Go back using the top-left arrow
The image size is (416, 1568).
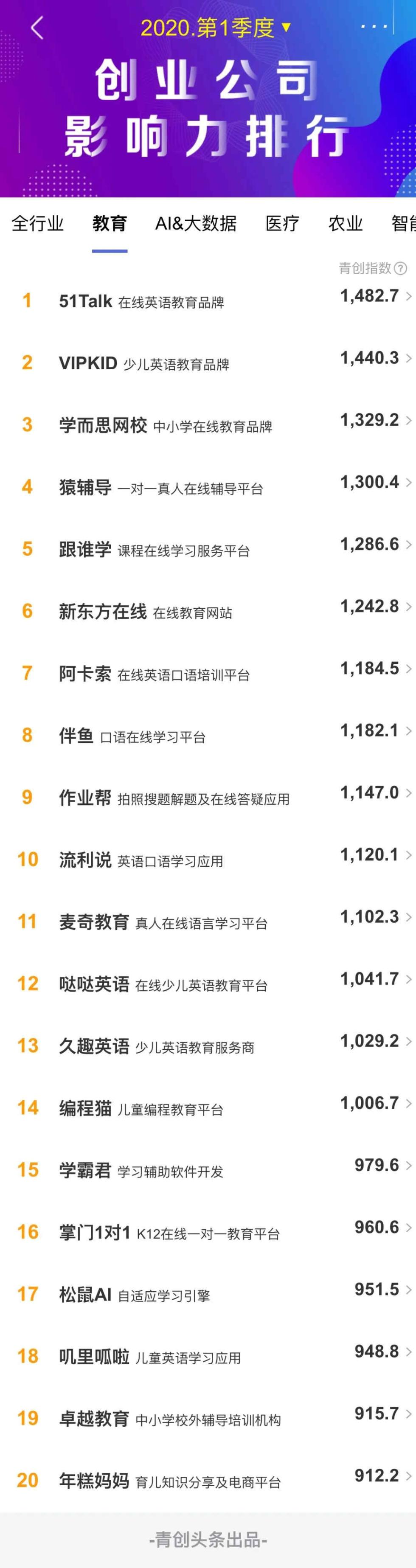point(37,28)
